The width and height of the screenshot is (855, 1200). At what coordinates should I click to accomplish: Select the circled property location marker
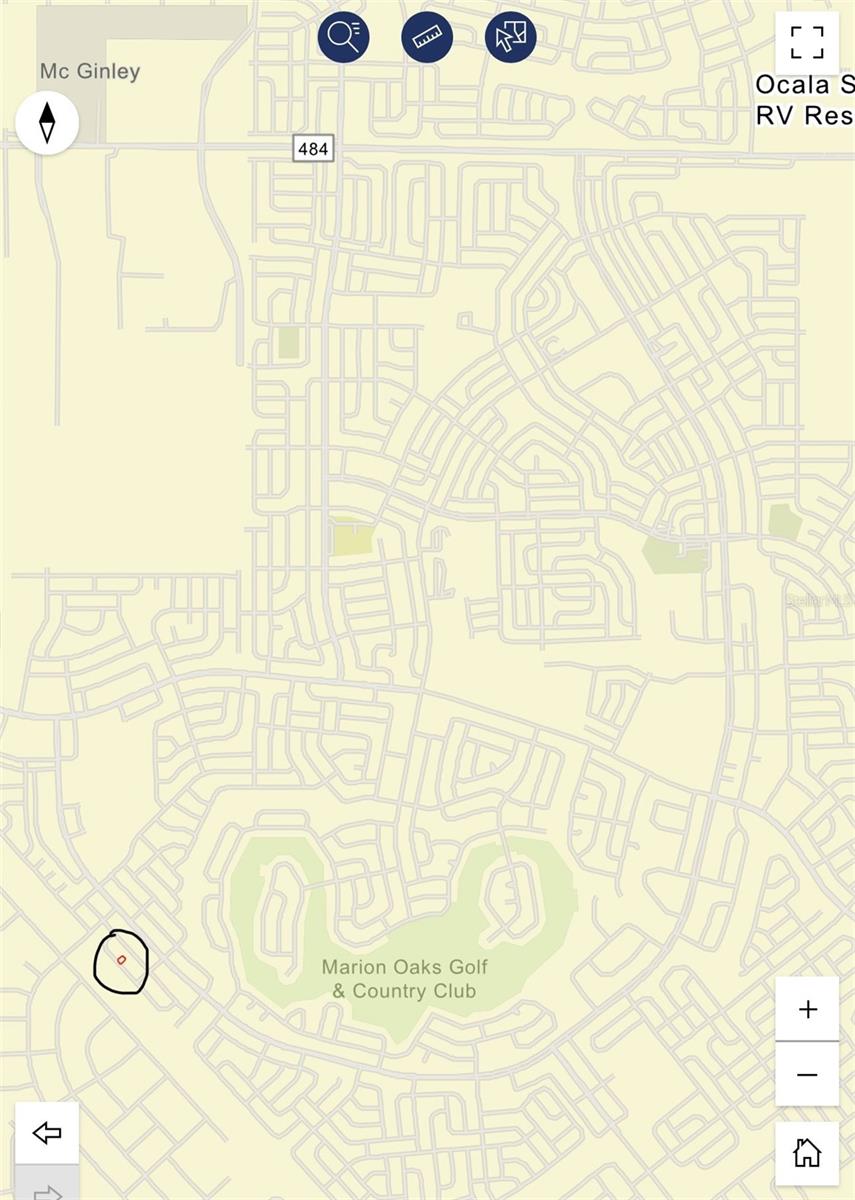[120, 962]
